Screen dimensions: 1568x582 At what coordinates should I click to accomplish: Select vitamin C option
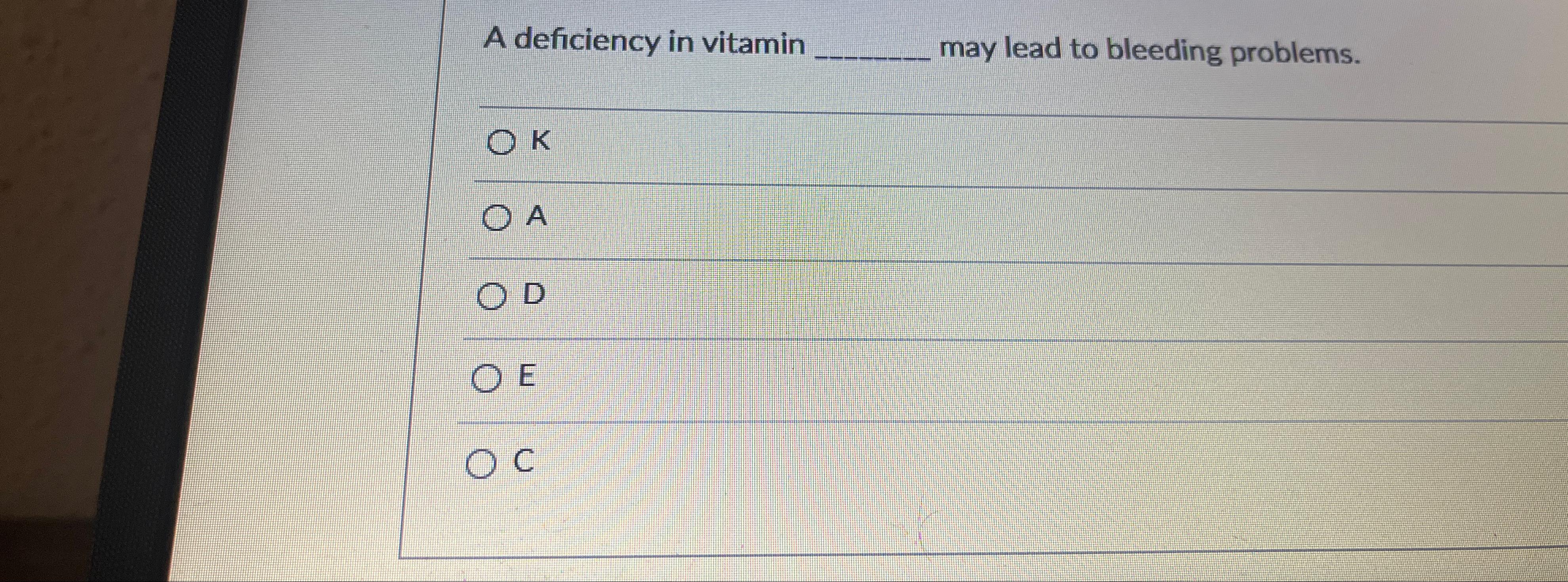[x=481, y=464]
